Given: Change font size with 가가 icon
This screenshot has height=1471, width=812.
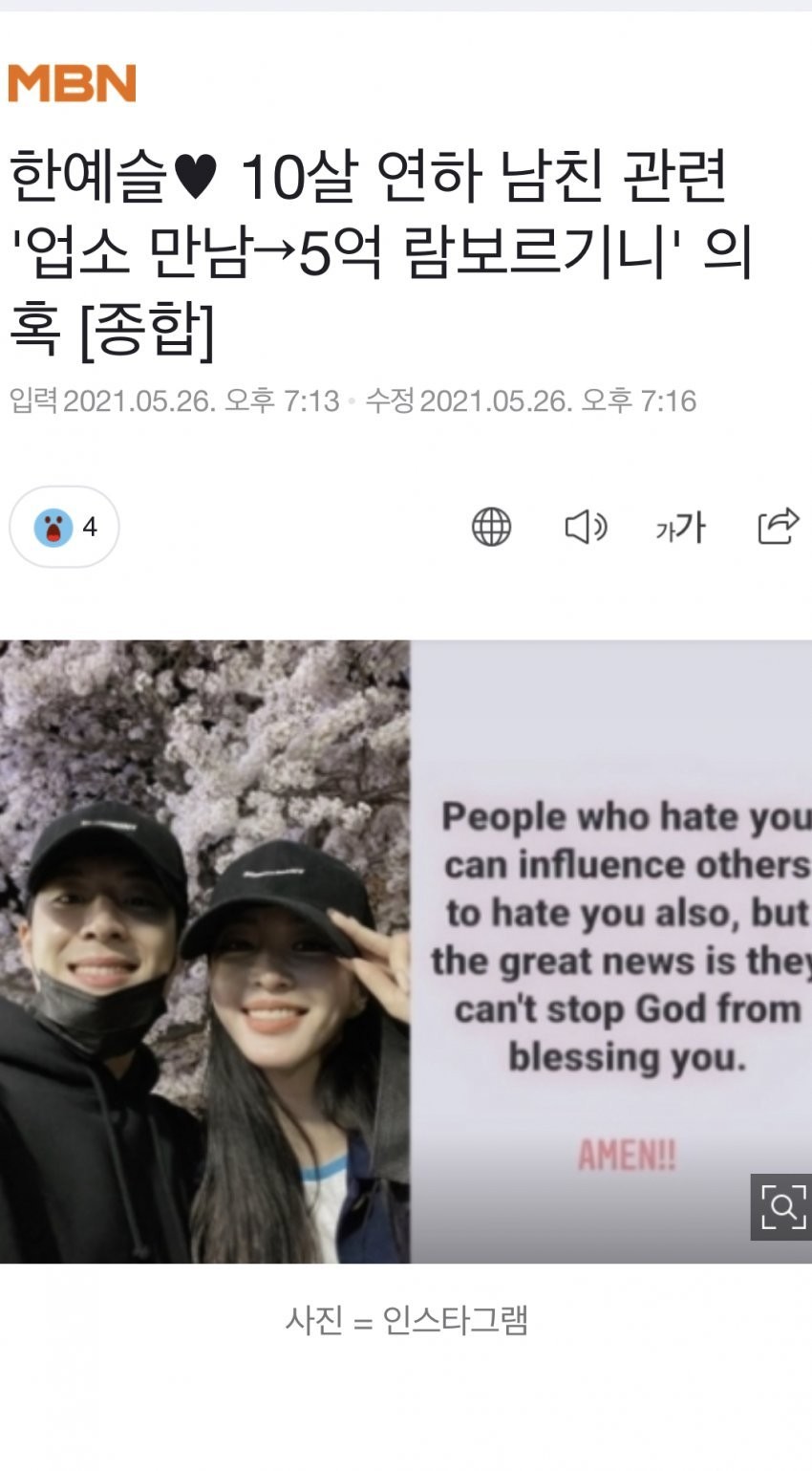Looking at the screenshot, I should pos(680,527).
